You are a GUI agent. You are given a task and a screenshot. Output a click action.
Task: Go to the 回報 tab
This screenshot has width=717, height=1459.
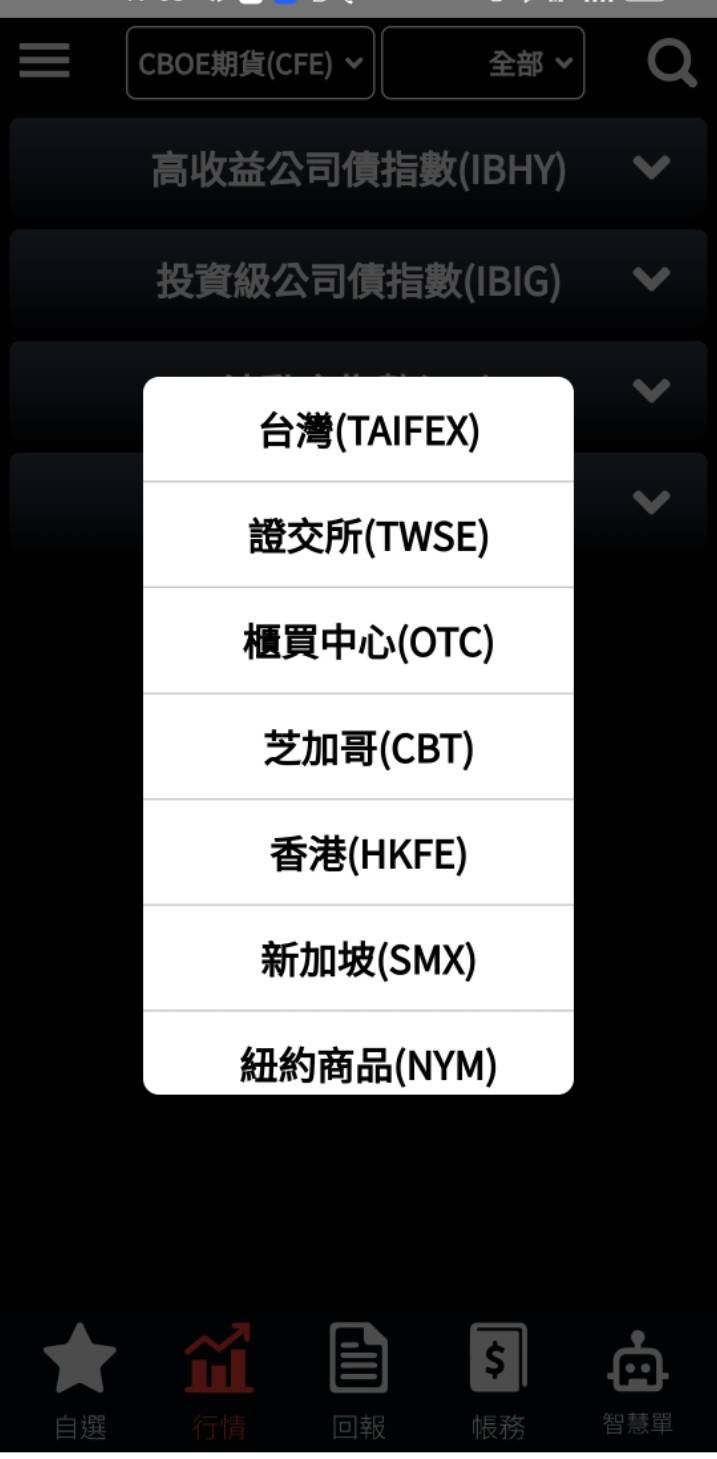[358, 1380]
